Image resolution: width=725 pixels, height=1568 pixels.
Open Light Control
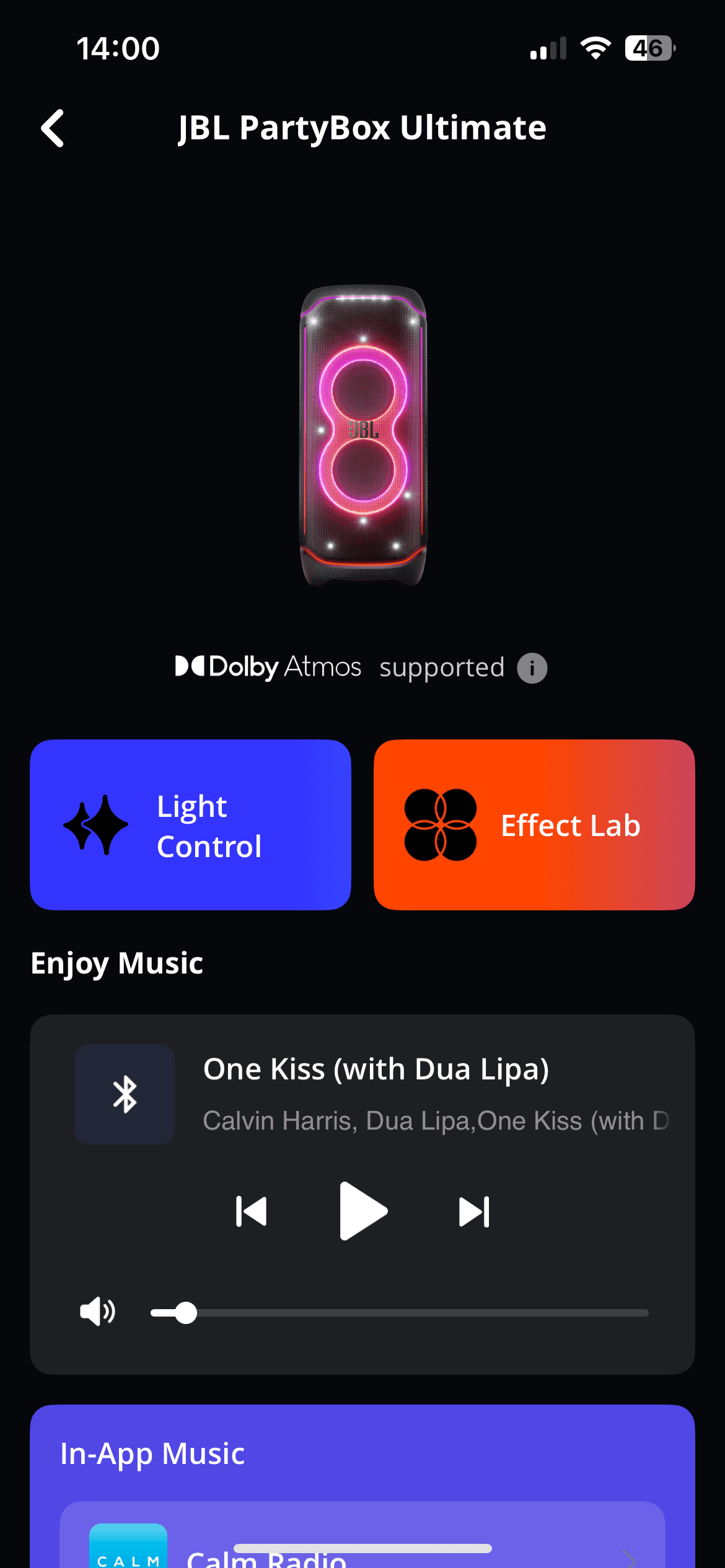coord(190,825)
